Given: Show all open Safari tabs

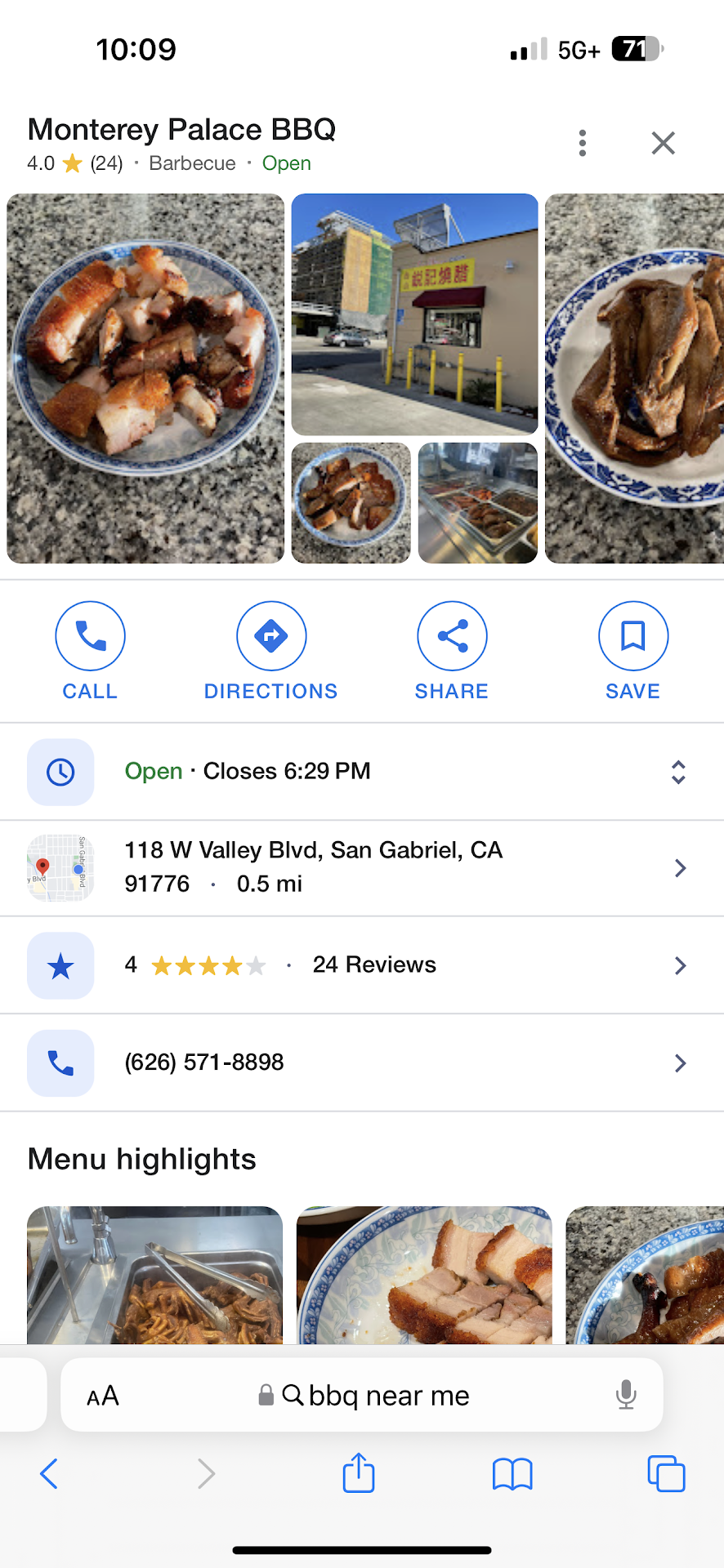Looking at the screenshot, I should (x=666, y=1474).
